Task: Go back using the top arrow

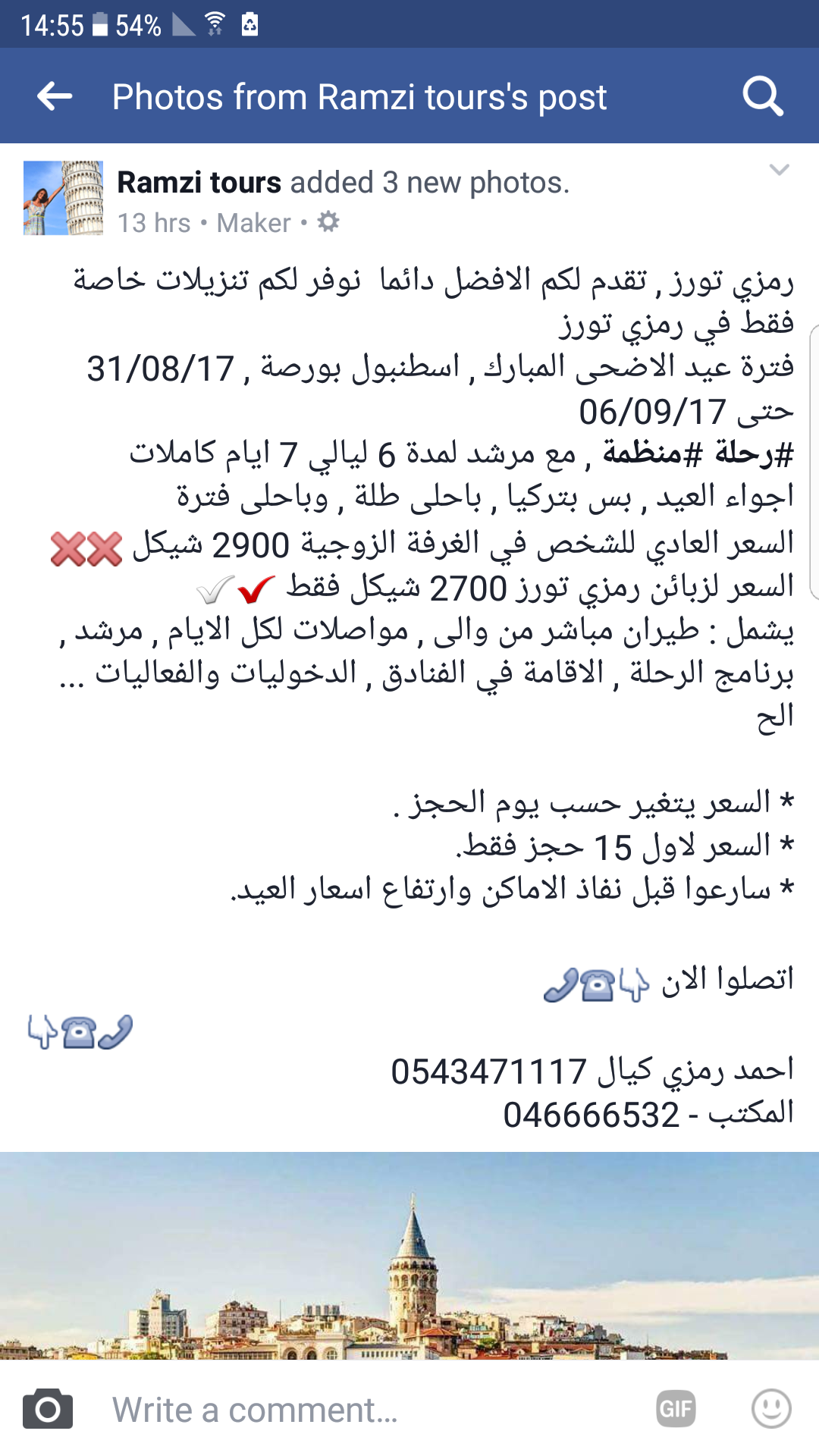Action: click(55, 96)
